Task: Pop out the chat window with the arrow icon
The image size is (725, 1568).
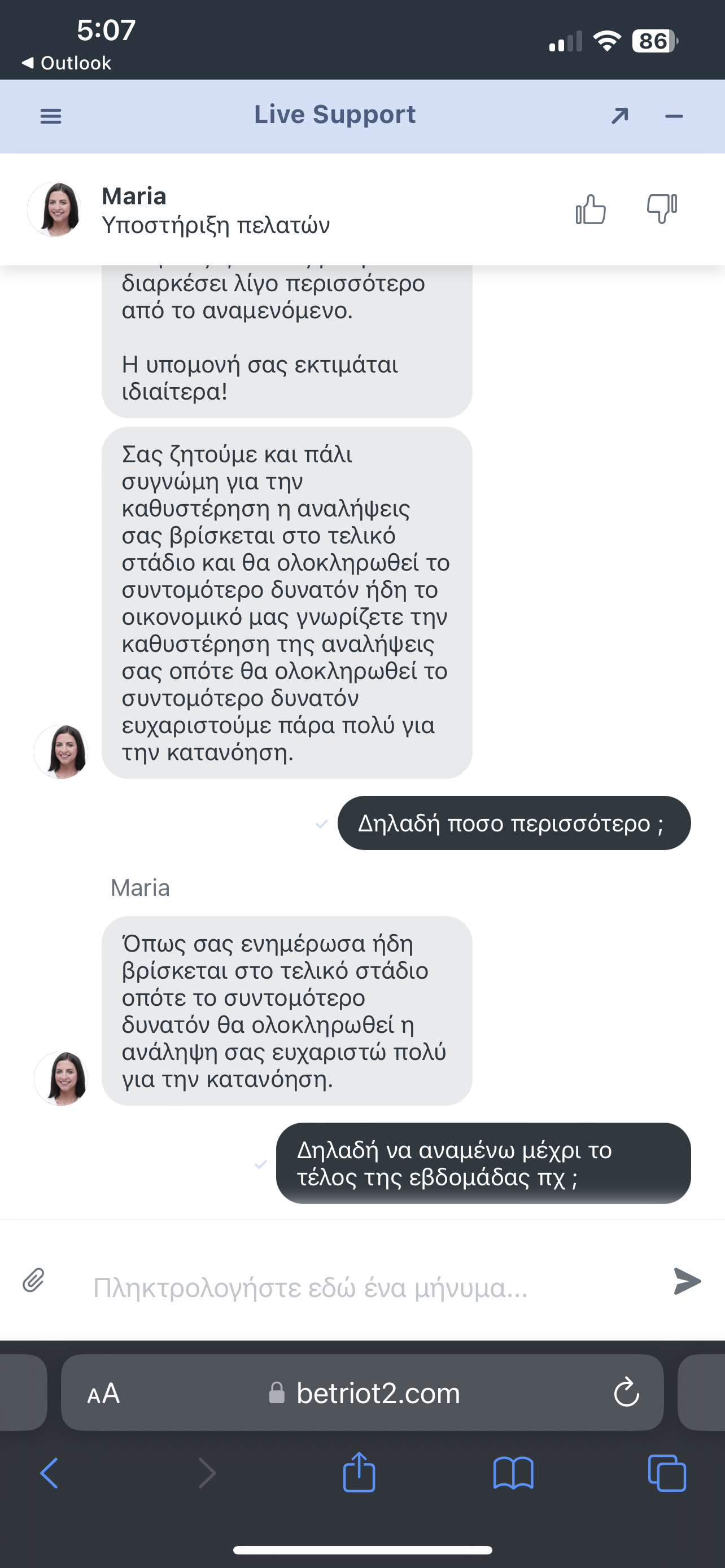Action: [619, 116]
